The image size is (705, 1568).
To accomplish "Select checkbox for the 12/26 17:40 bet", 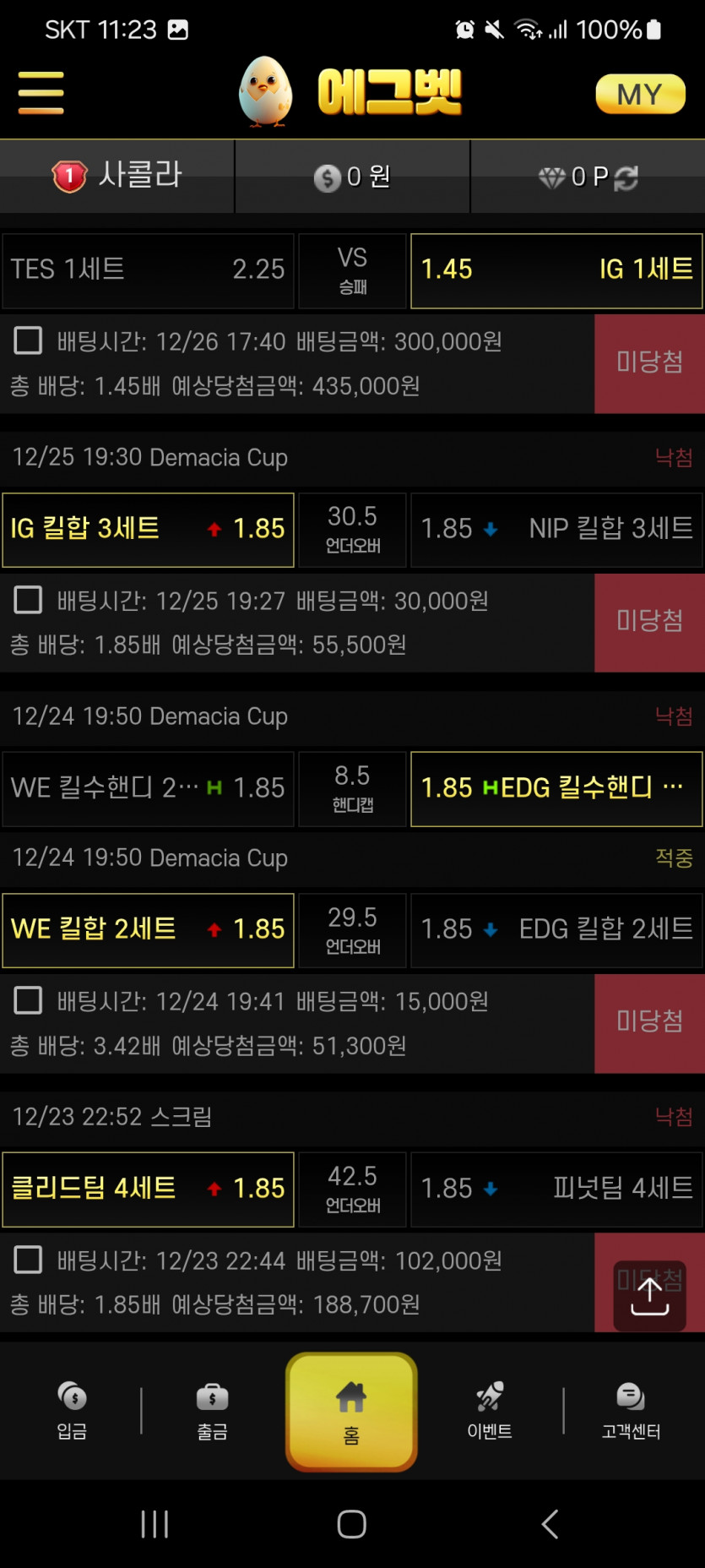I will (x=28, y=340).
